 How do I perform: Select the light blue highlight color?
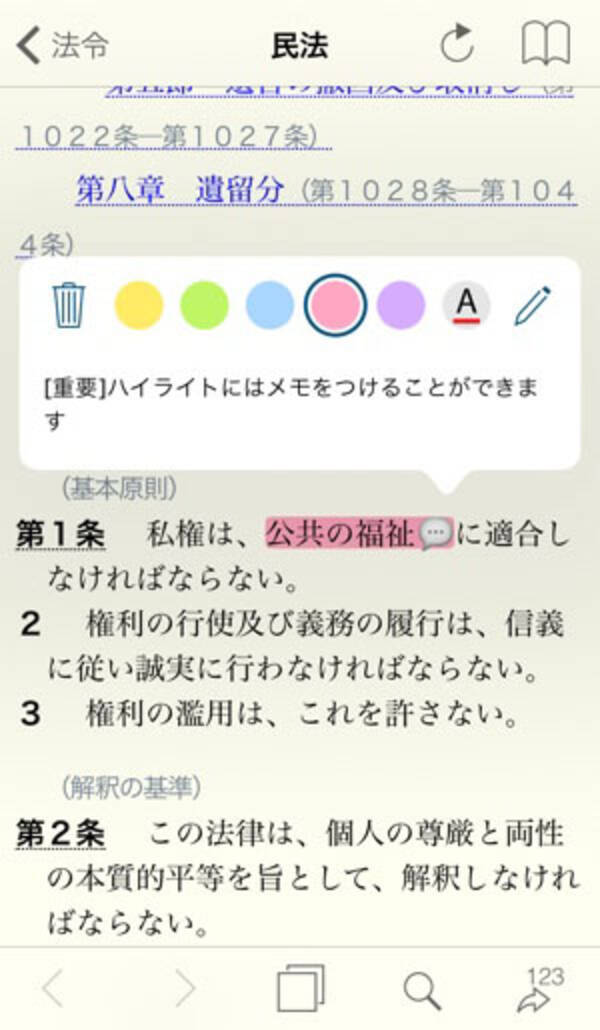269,305
